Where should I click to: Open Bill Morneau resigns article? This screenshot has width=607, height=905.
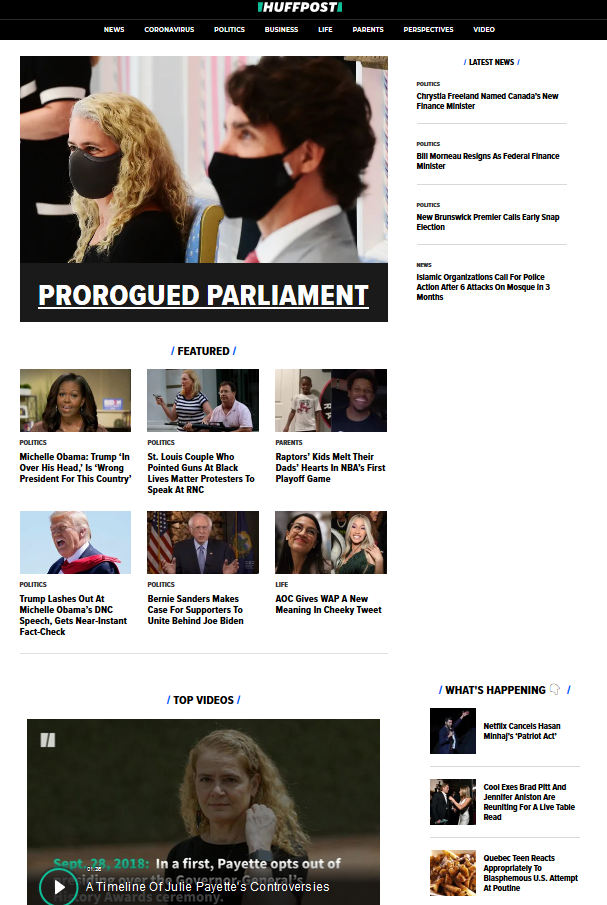487,161
